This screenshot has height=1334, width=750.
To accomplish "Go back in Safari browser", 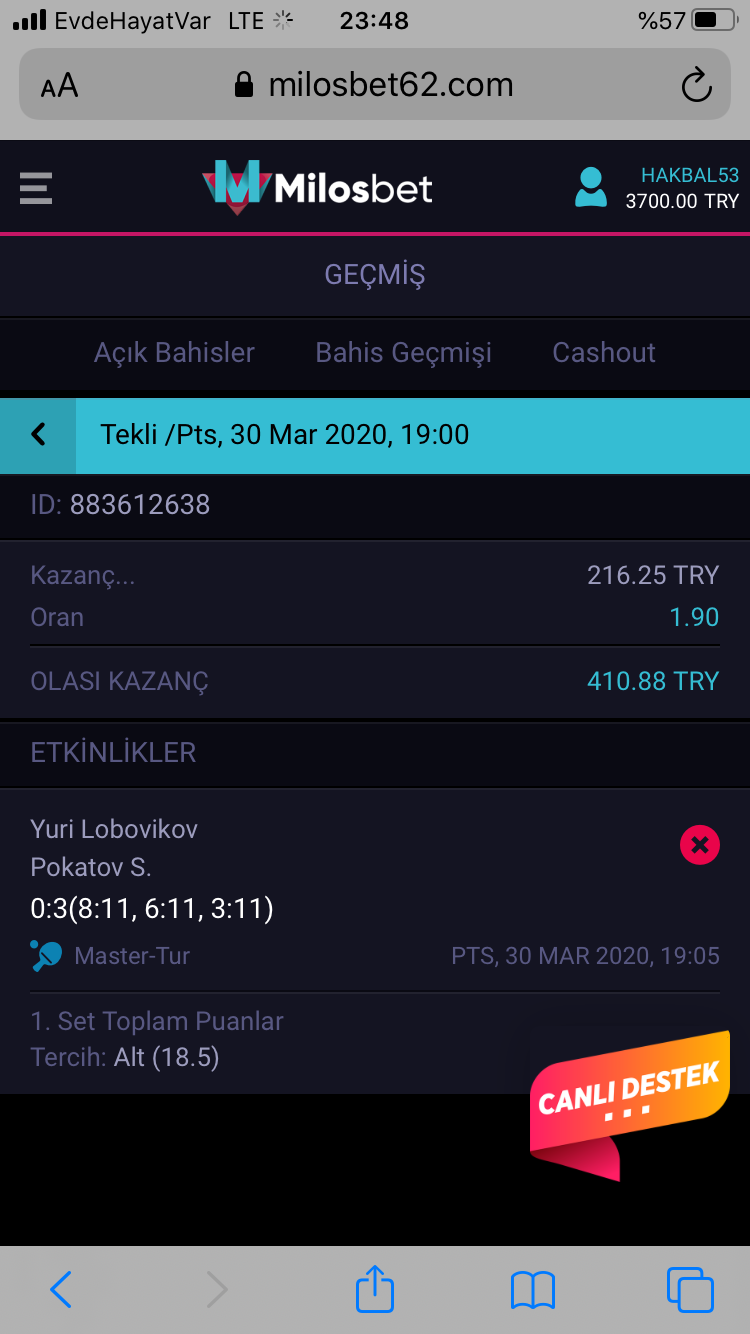I will click(61, 1290).
